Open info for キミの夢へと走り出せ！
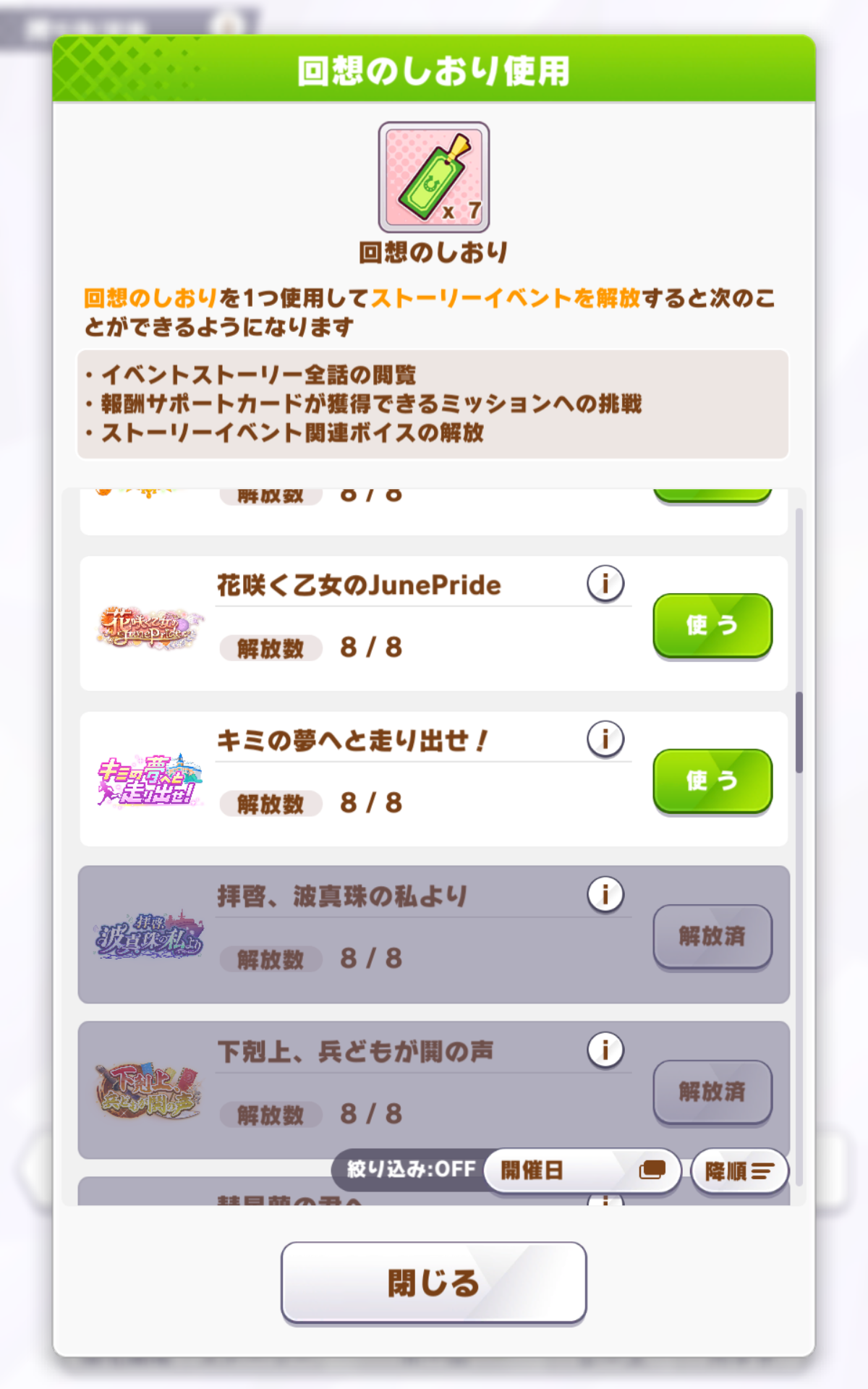 click(605, 739)
